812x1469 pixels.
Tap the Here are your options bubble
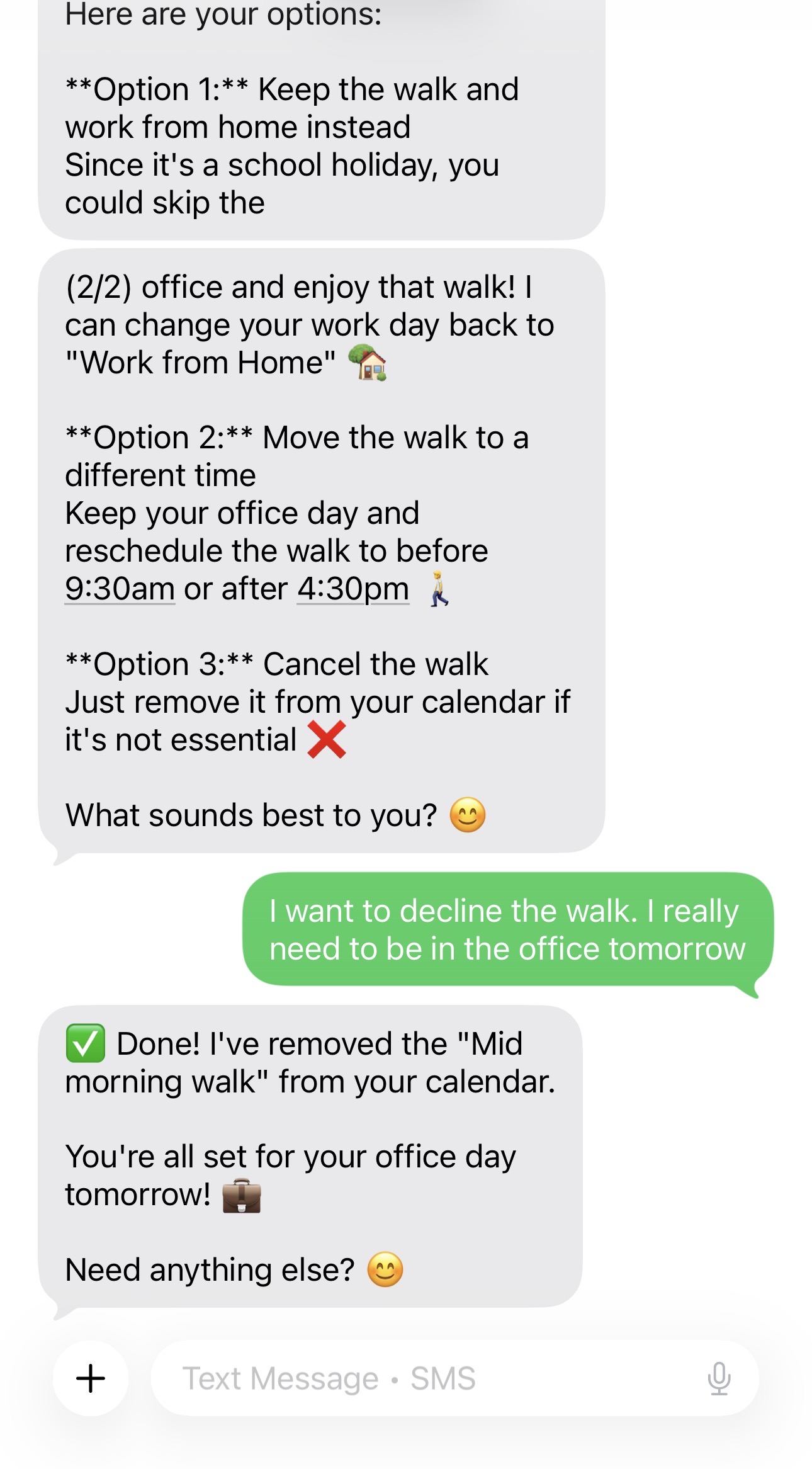tap(315, 113)
